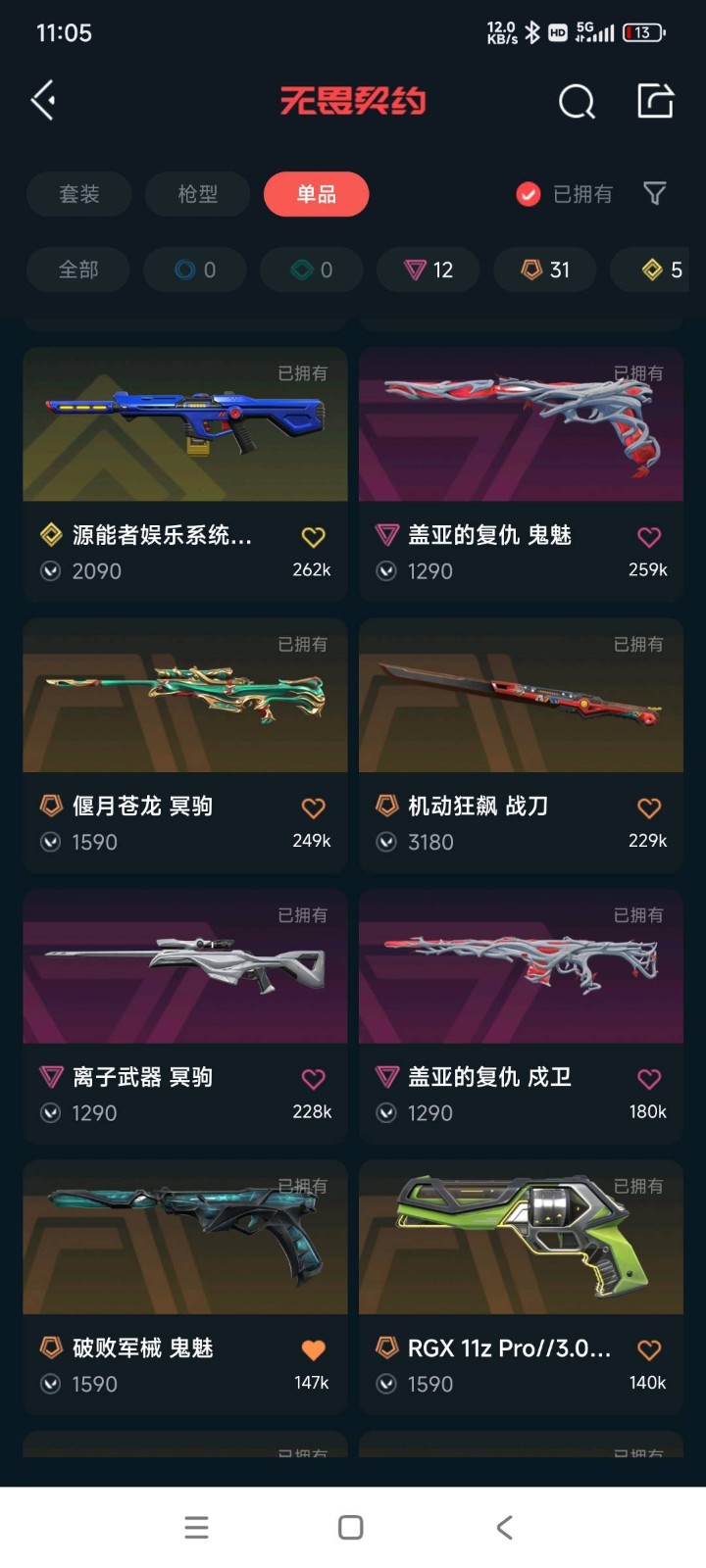Tap the share icon in the header
The height and width of the screenshot is (1568, 706).
pos(655,100)
